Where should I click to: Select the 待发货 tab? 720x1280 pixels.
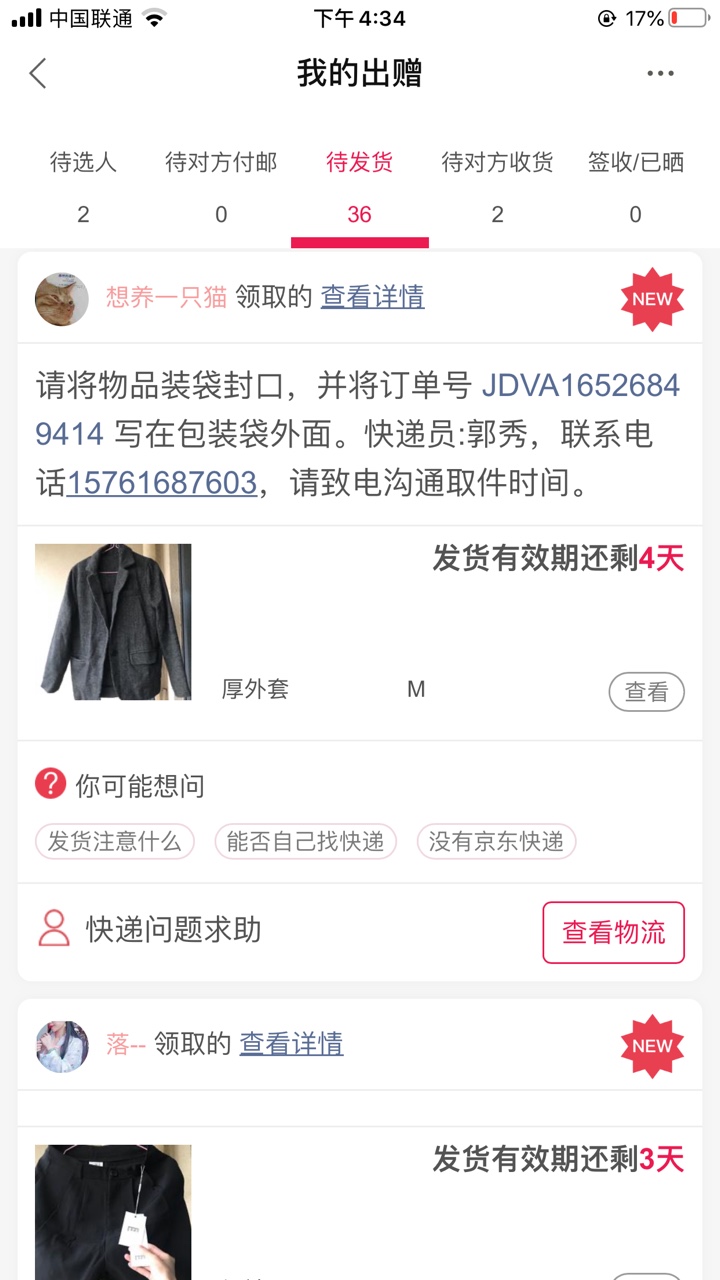coord(359,187)
